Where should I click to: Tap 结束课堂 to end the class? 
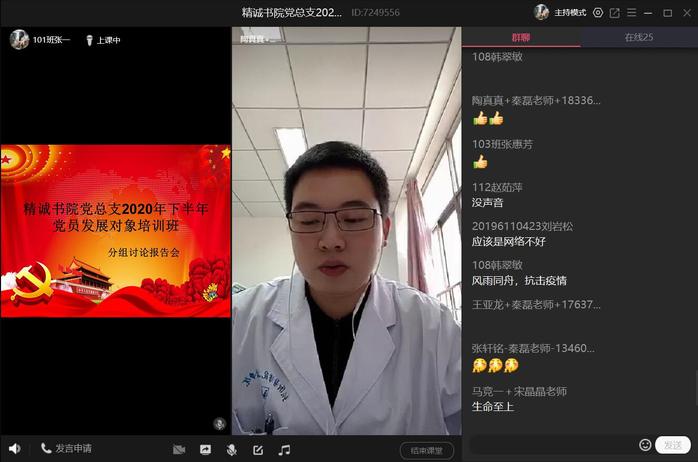[x=427, y=450]
